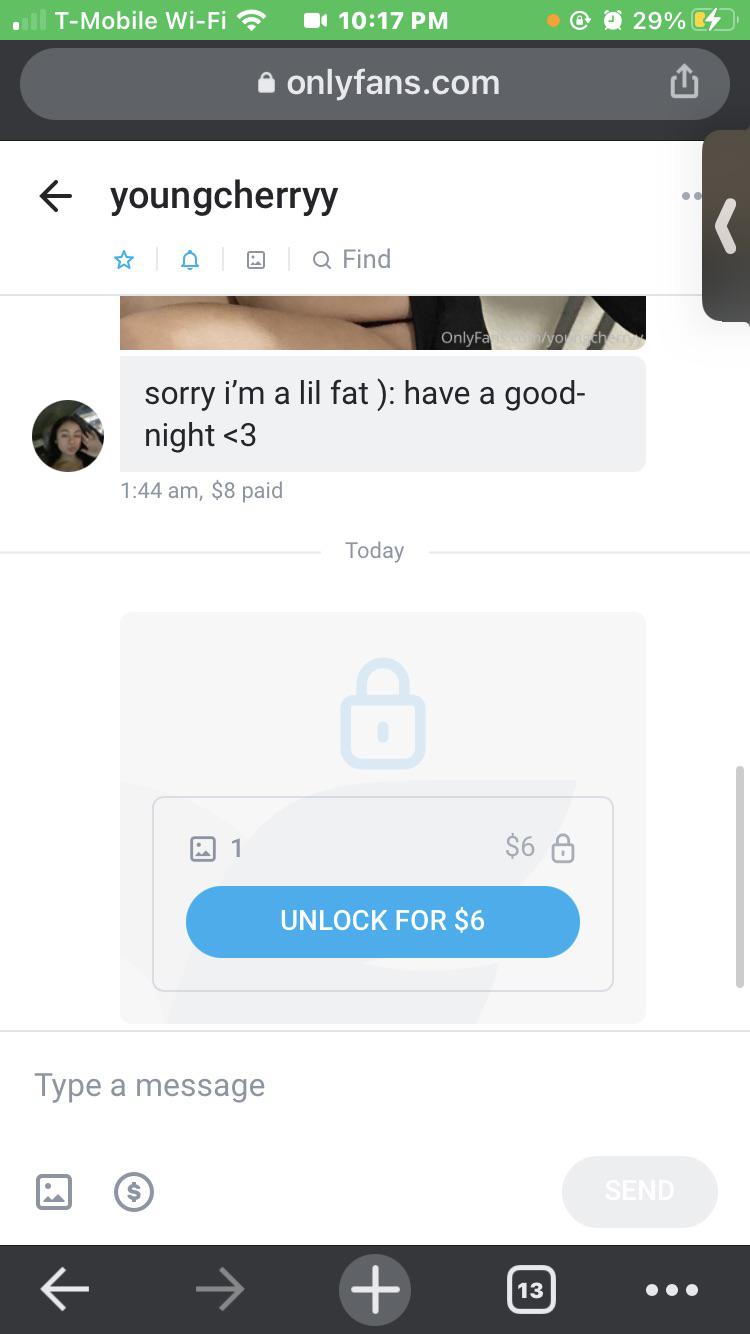
Task: Share the page from address bar
Action: (x=684, y=82)
